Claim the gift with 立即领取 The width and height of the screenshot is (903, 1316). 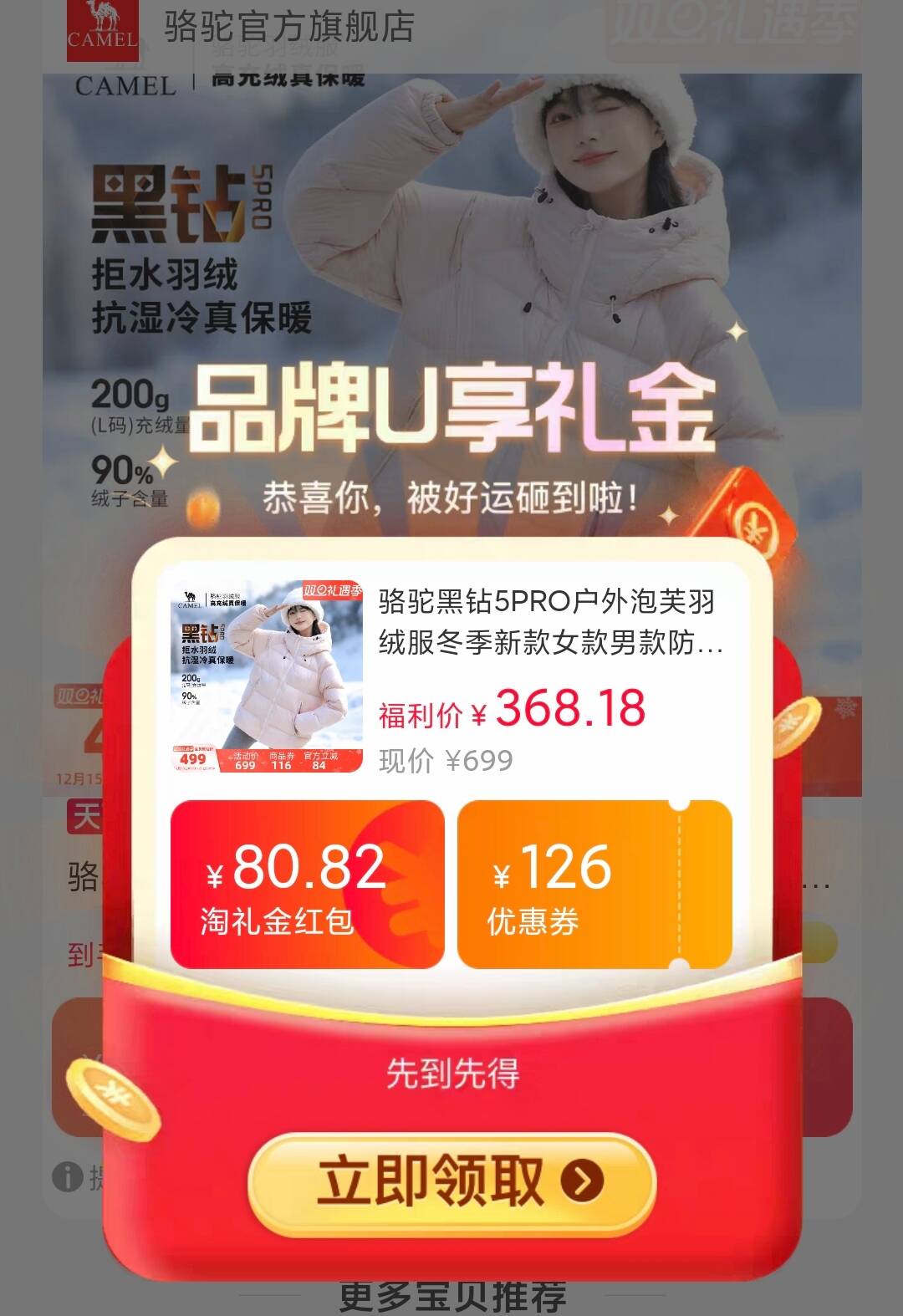click(x=451, y=1181)
